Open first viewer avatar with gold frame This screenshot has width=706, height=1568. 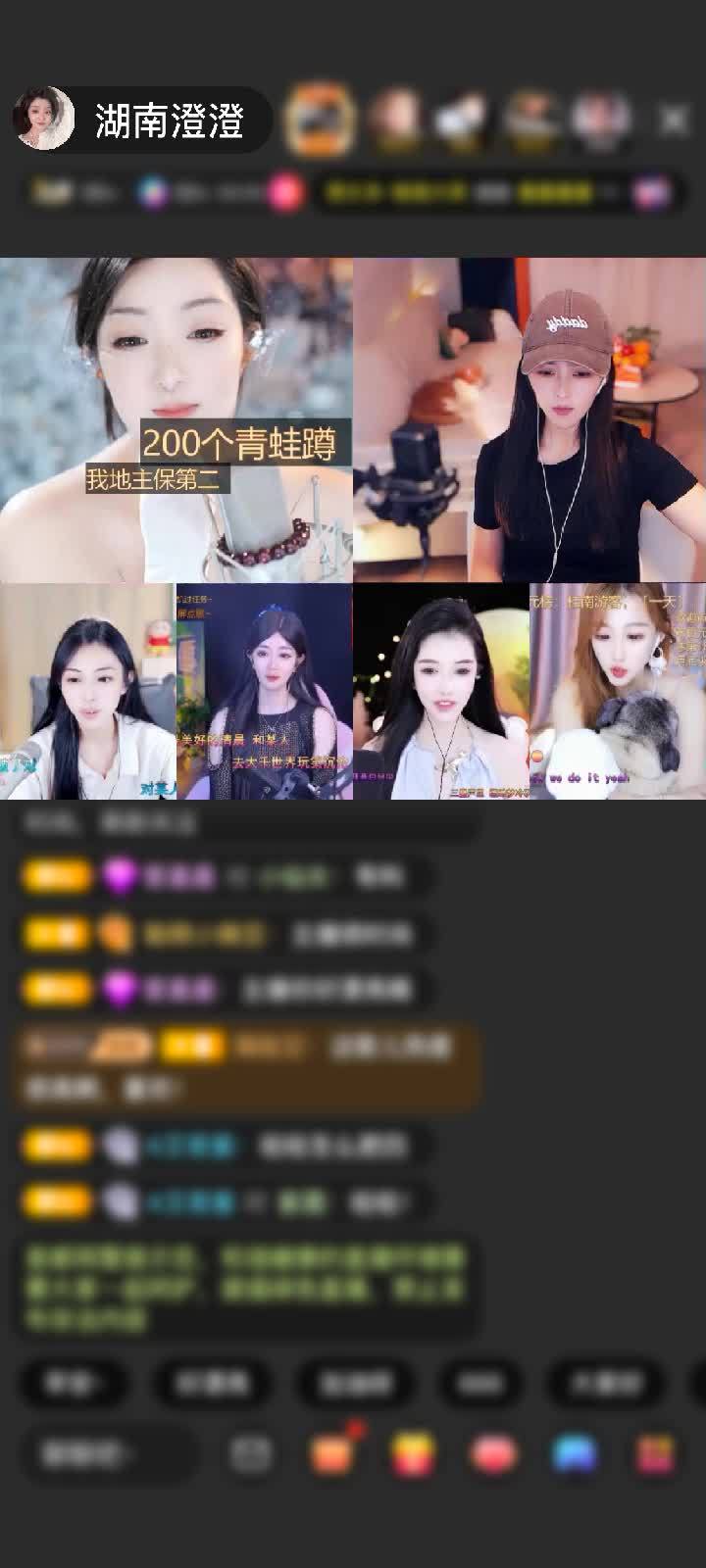pyautogui.click(x=320, y=120)
